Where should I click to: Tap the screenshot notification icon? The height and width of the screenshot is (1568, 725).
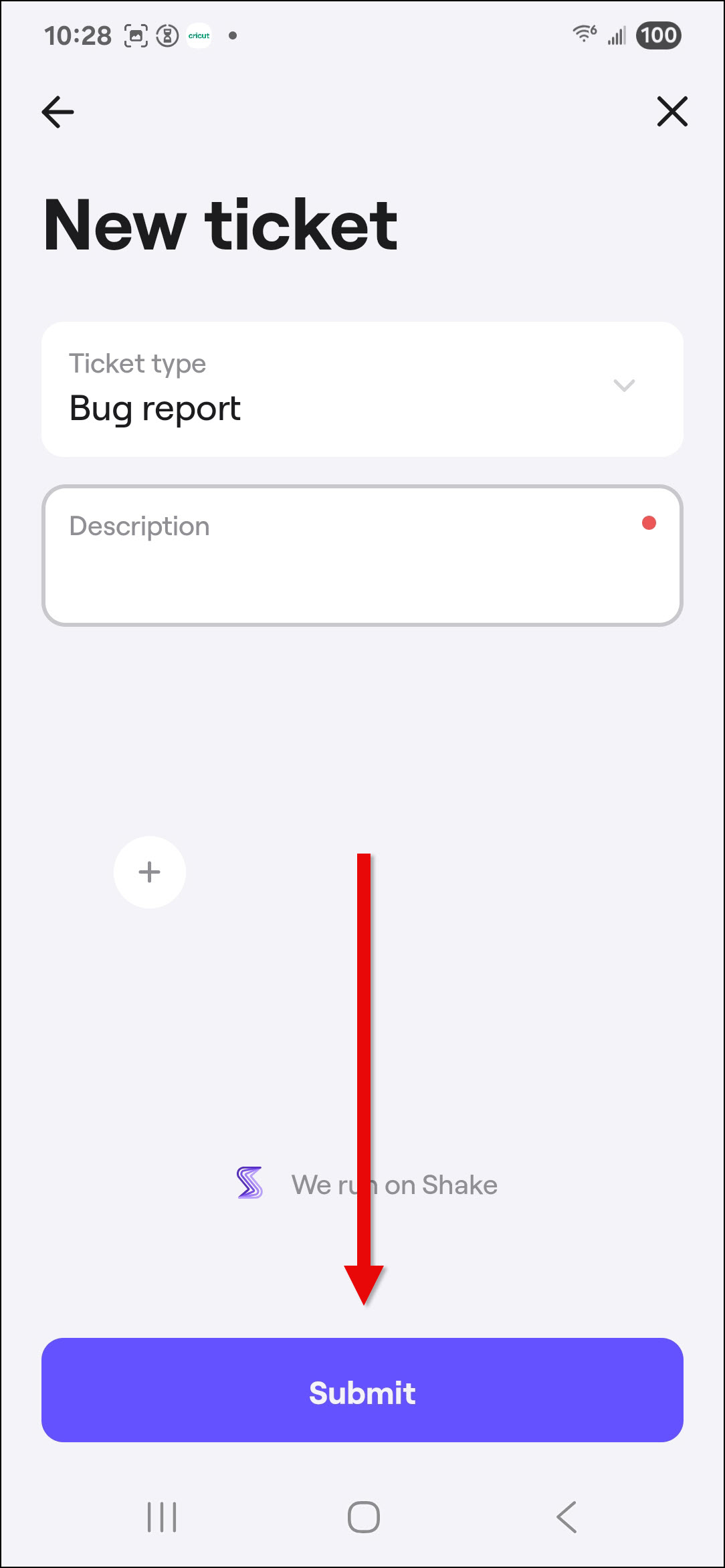(136, 35)
